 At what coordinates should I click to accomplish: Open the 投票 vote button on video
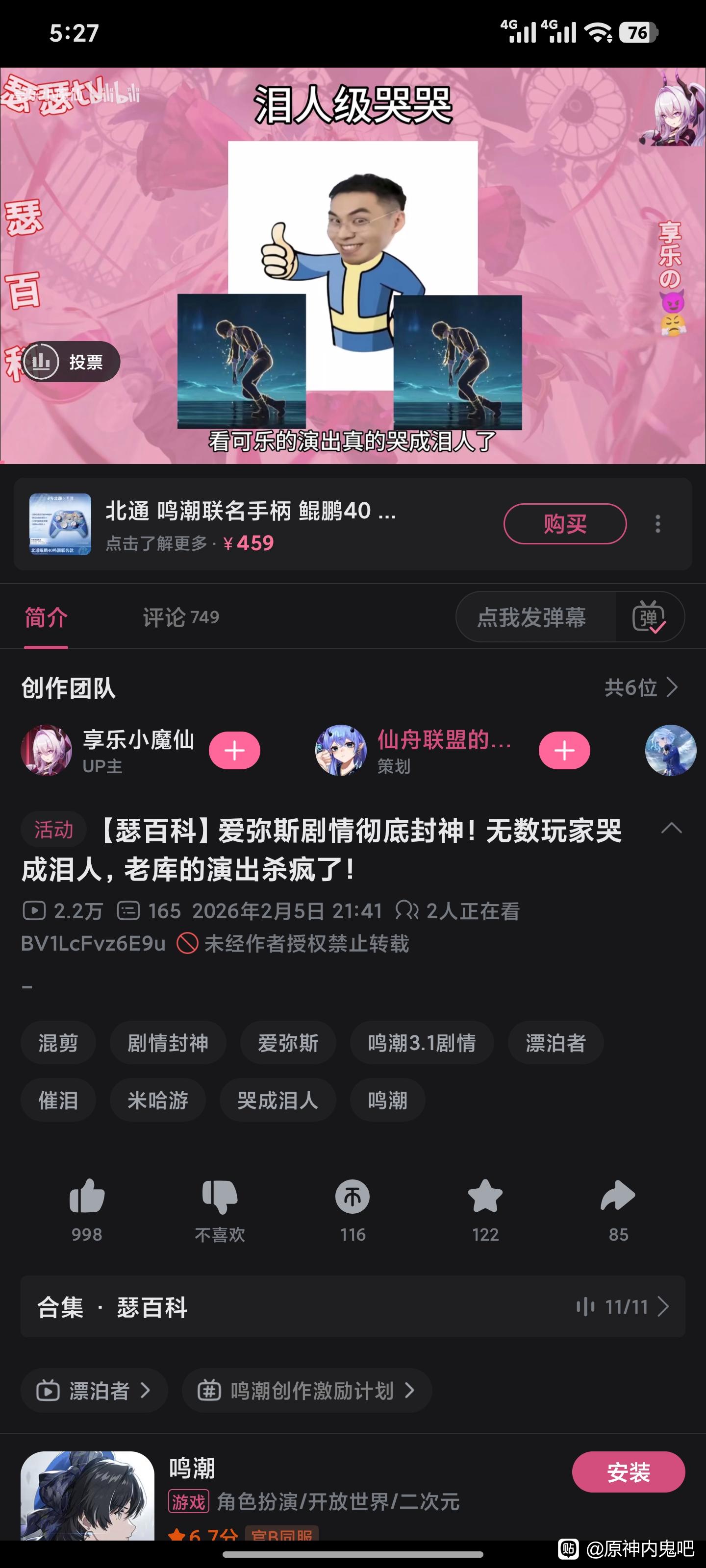[71, 362]
